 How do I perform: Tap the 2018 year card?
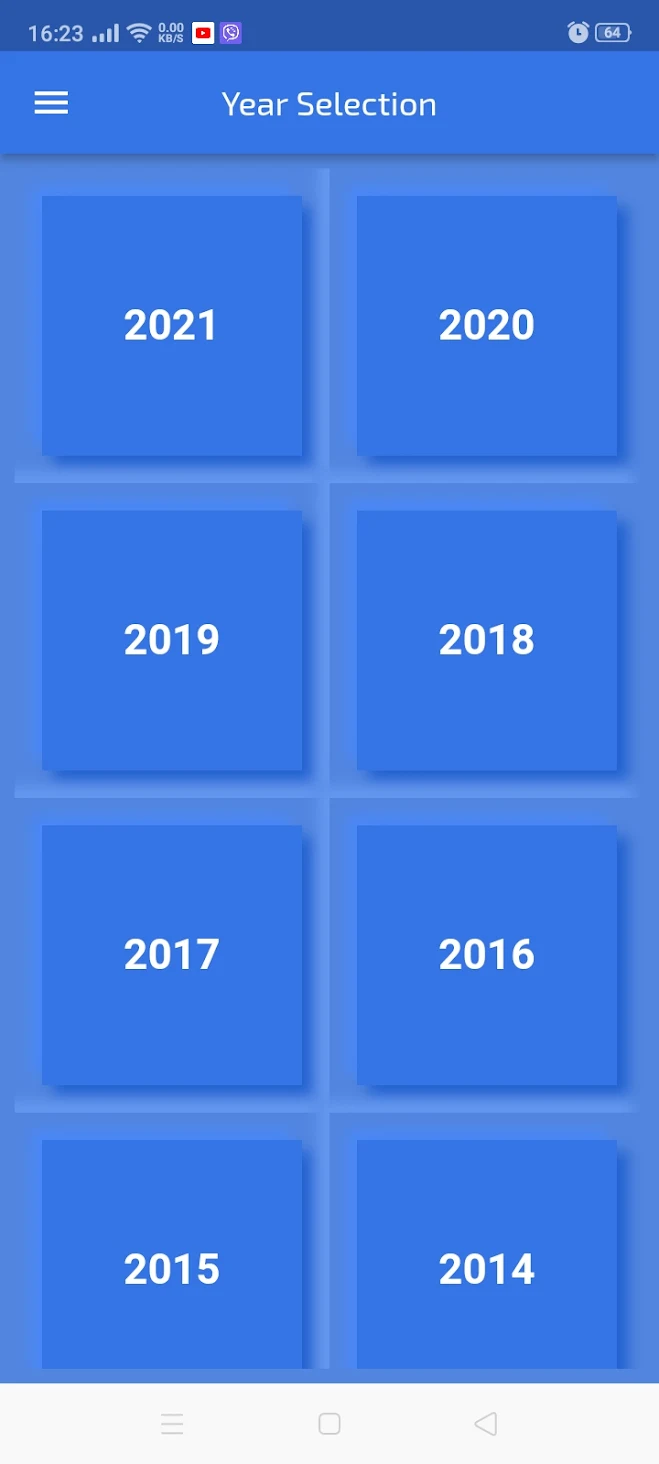(x=486, y=640)
